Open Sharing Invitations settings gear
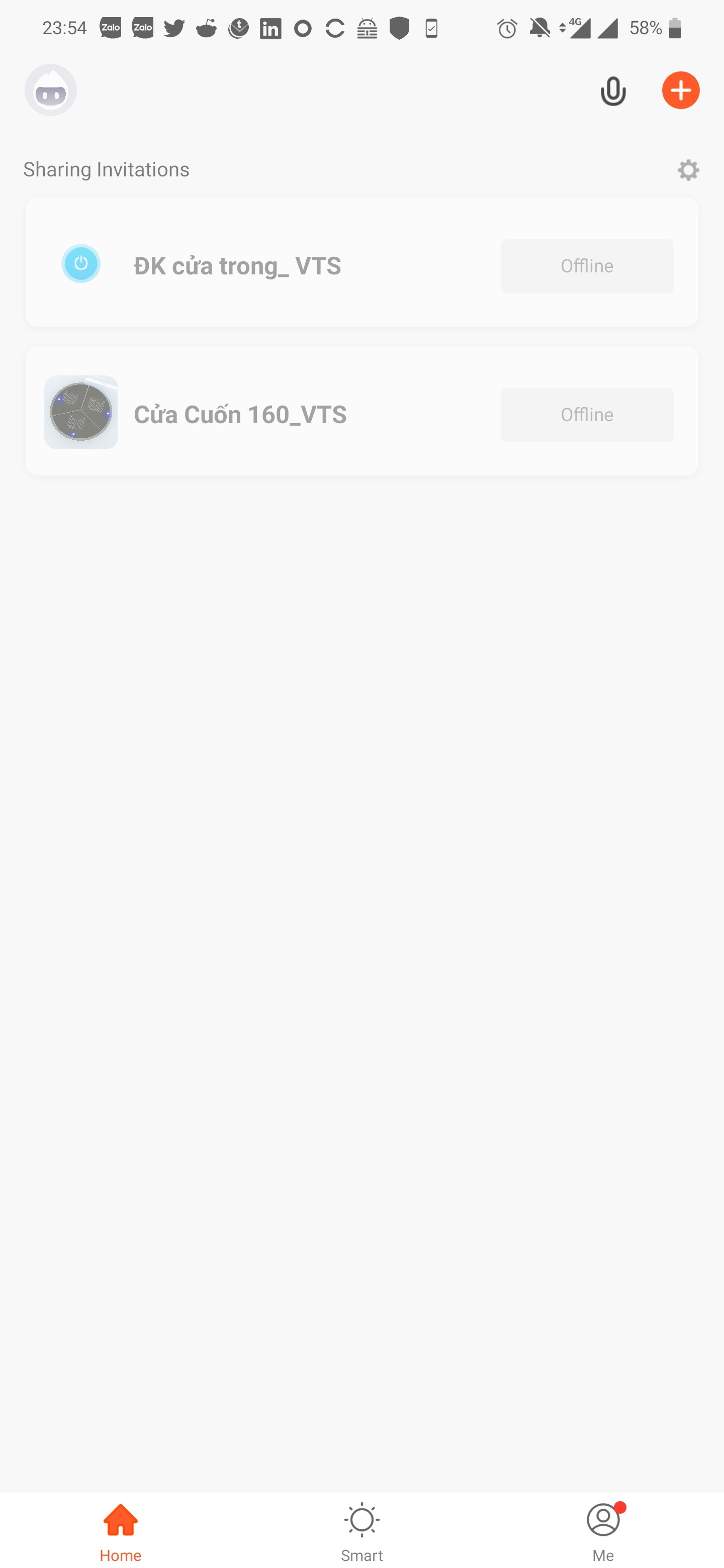The image size is (724, 1568). pyautogui.click(x=688, y=170)
